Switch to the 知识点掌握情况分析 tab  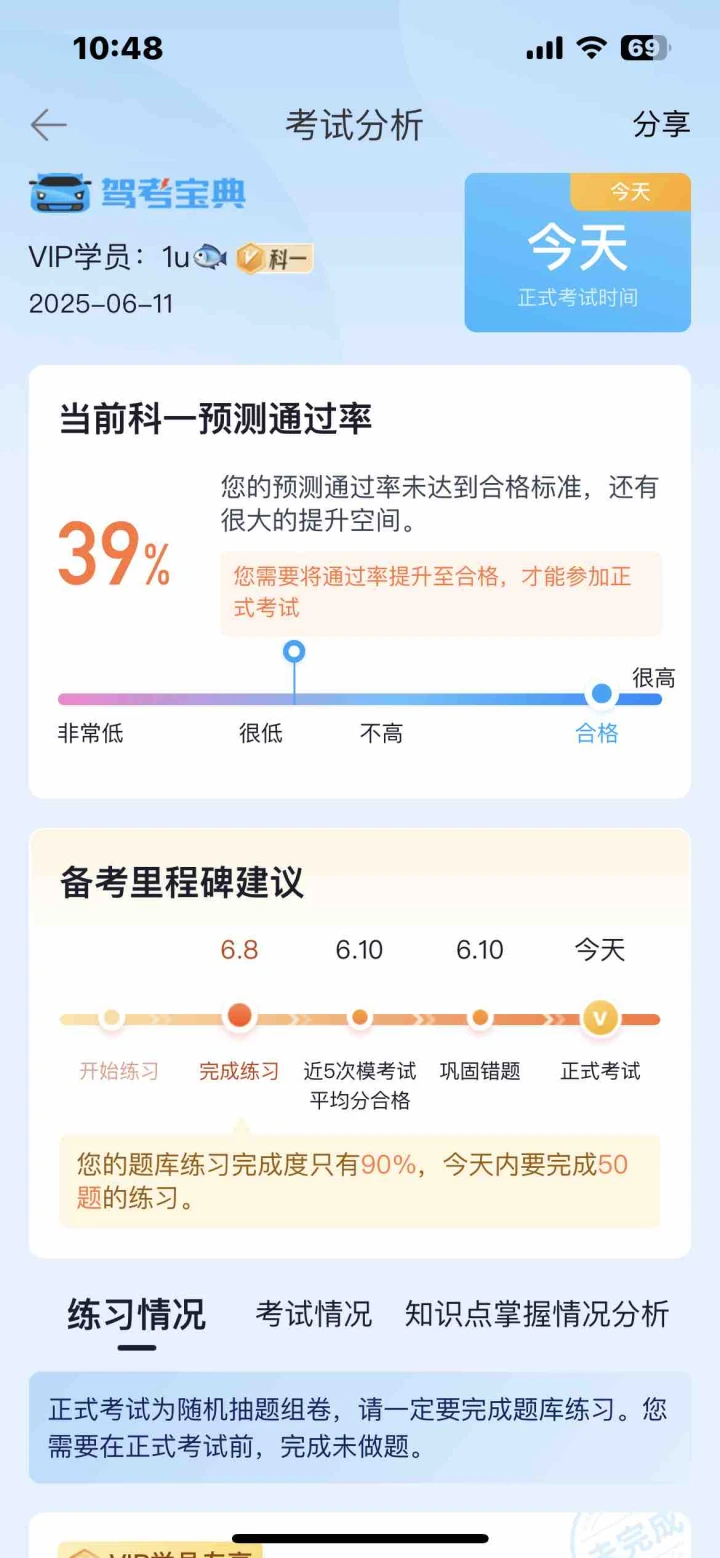(x=536, y=1313)
